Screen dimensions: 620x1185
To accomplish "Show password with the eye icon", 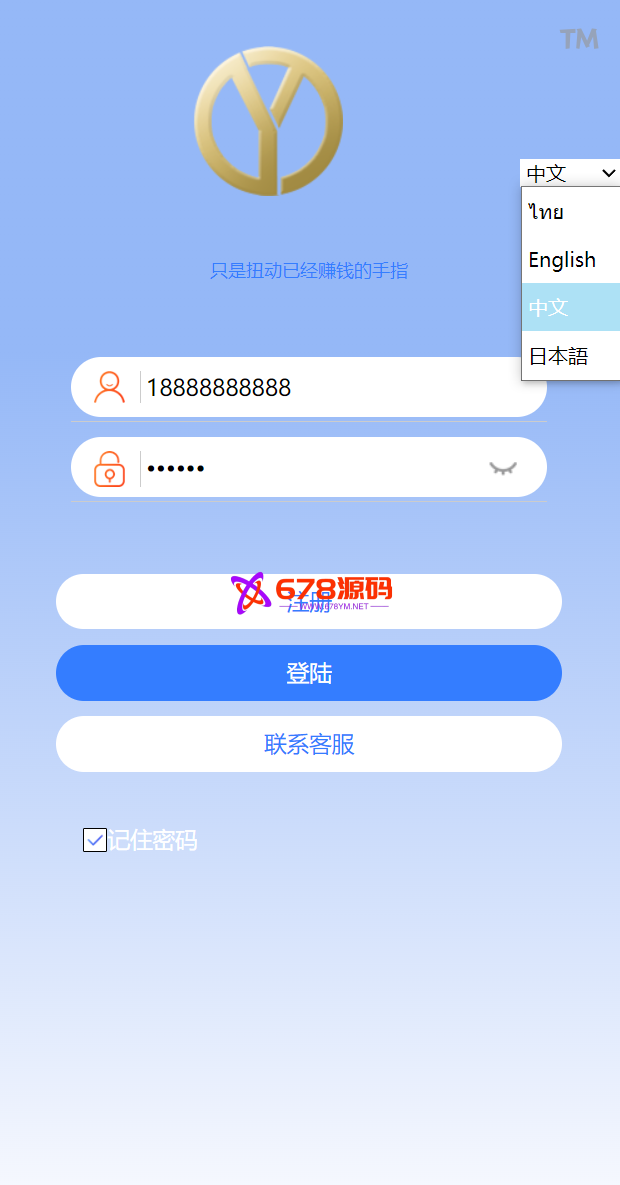I will [503, 468].
